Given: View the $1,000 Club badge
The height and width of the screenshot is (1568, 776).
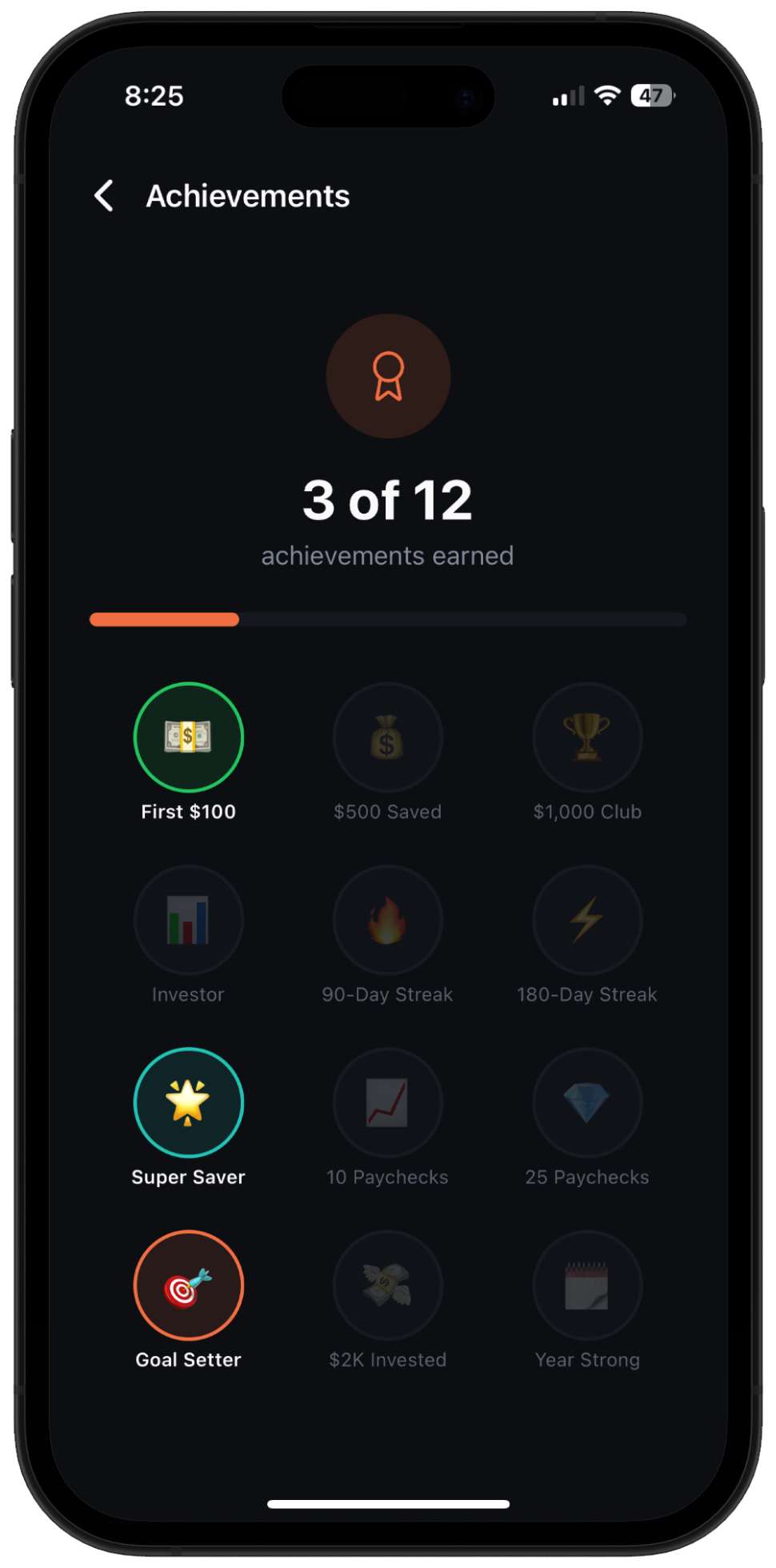Looking at the screenshot, I should click(587, 738).
